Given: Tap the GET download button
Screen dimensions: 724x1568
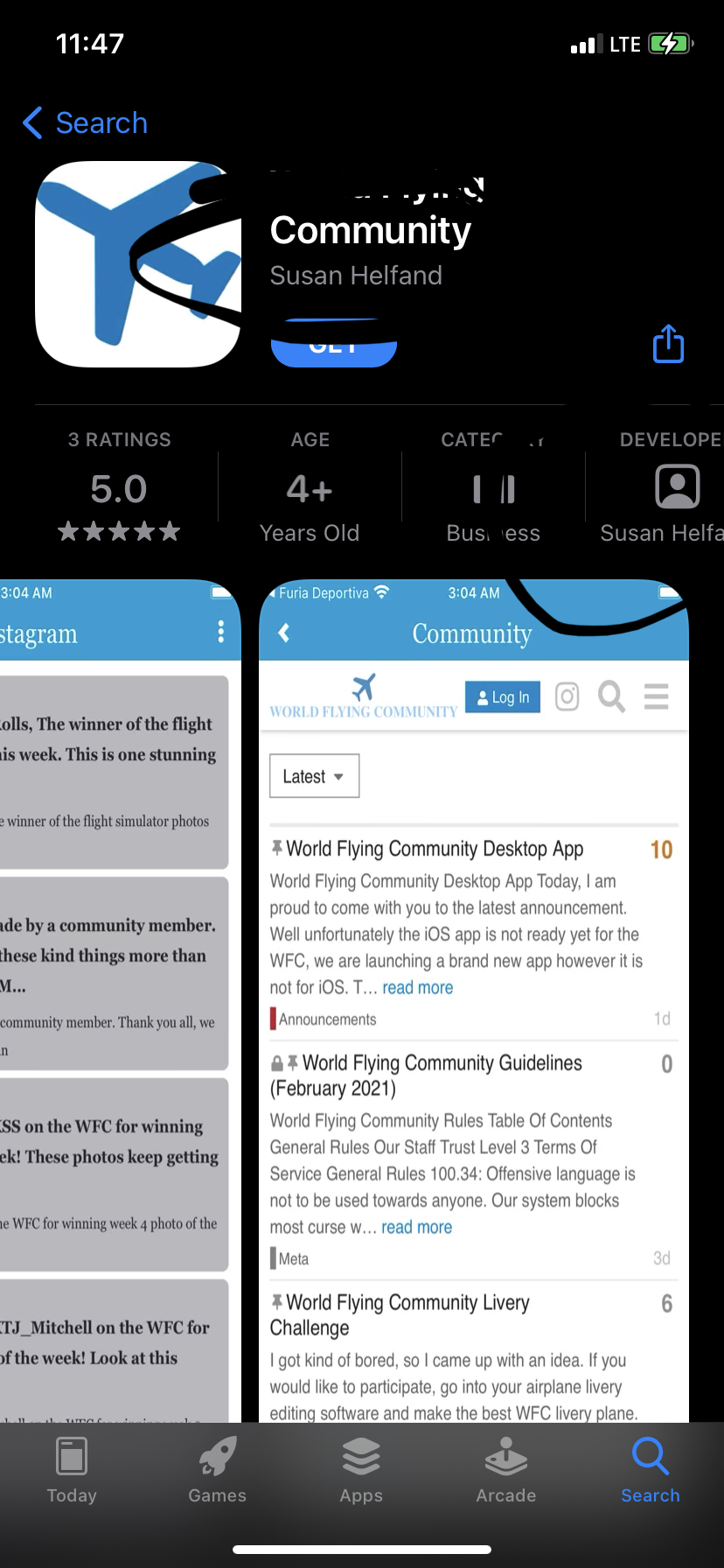Looking at the screenshot, I should (x=334, y=344).
